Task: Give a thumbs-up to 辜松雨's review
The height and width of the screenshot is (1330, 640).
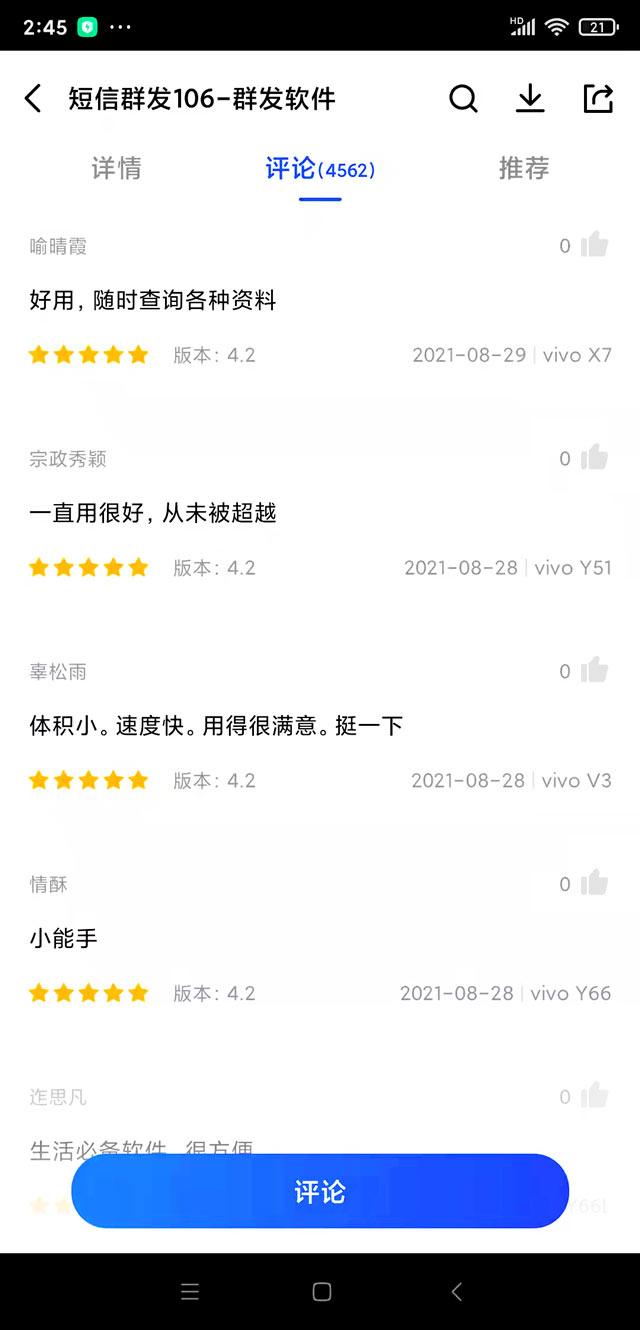Action: pyautogui.click(x=594, y=671)
